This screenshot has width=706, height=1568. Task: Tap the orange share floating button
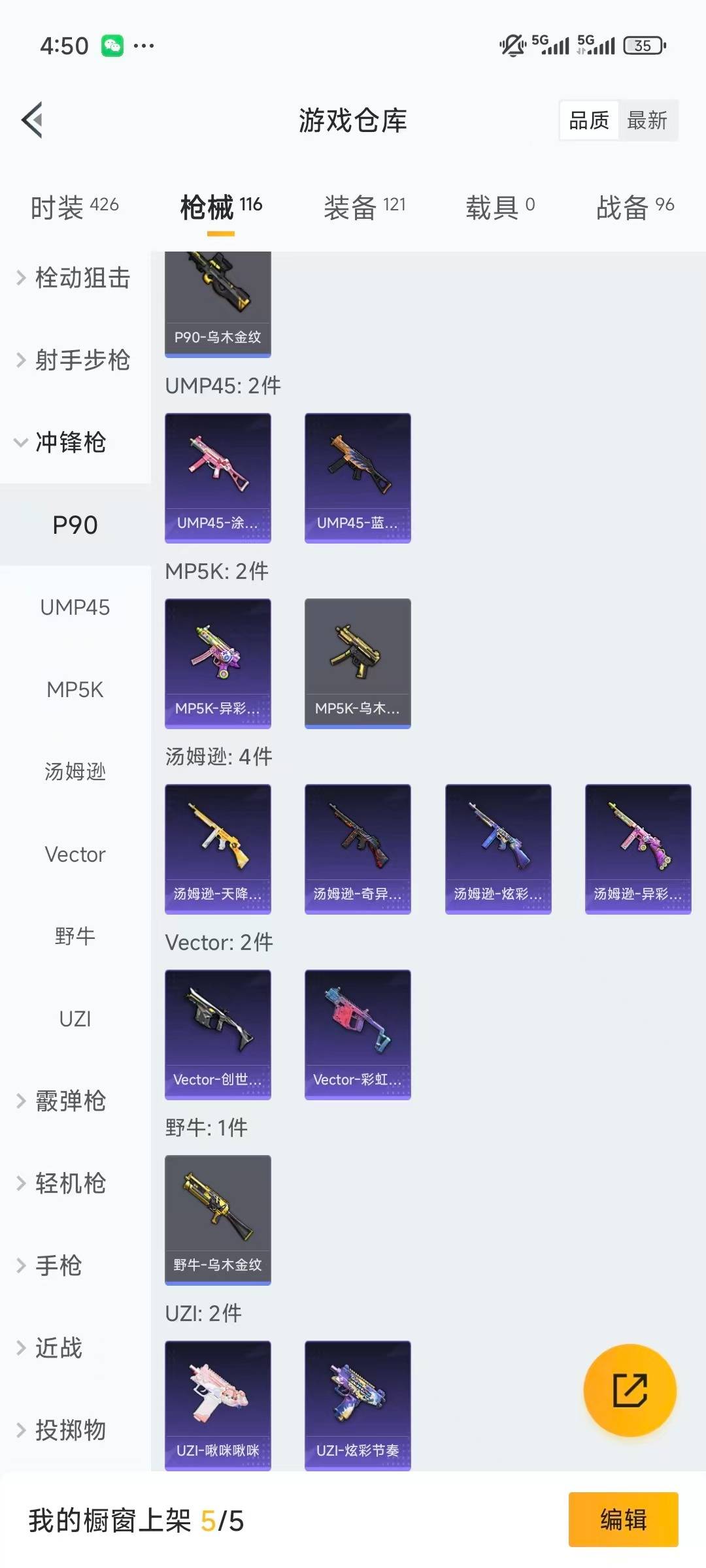630,1390
